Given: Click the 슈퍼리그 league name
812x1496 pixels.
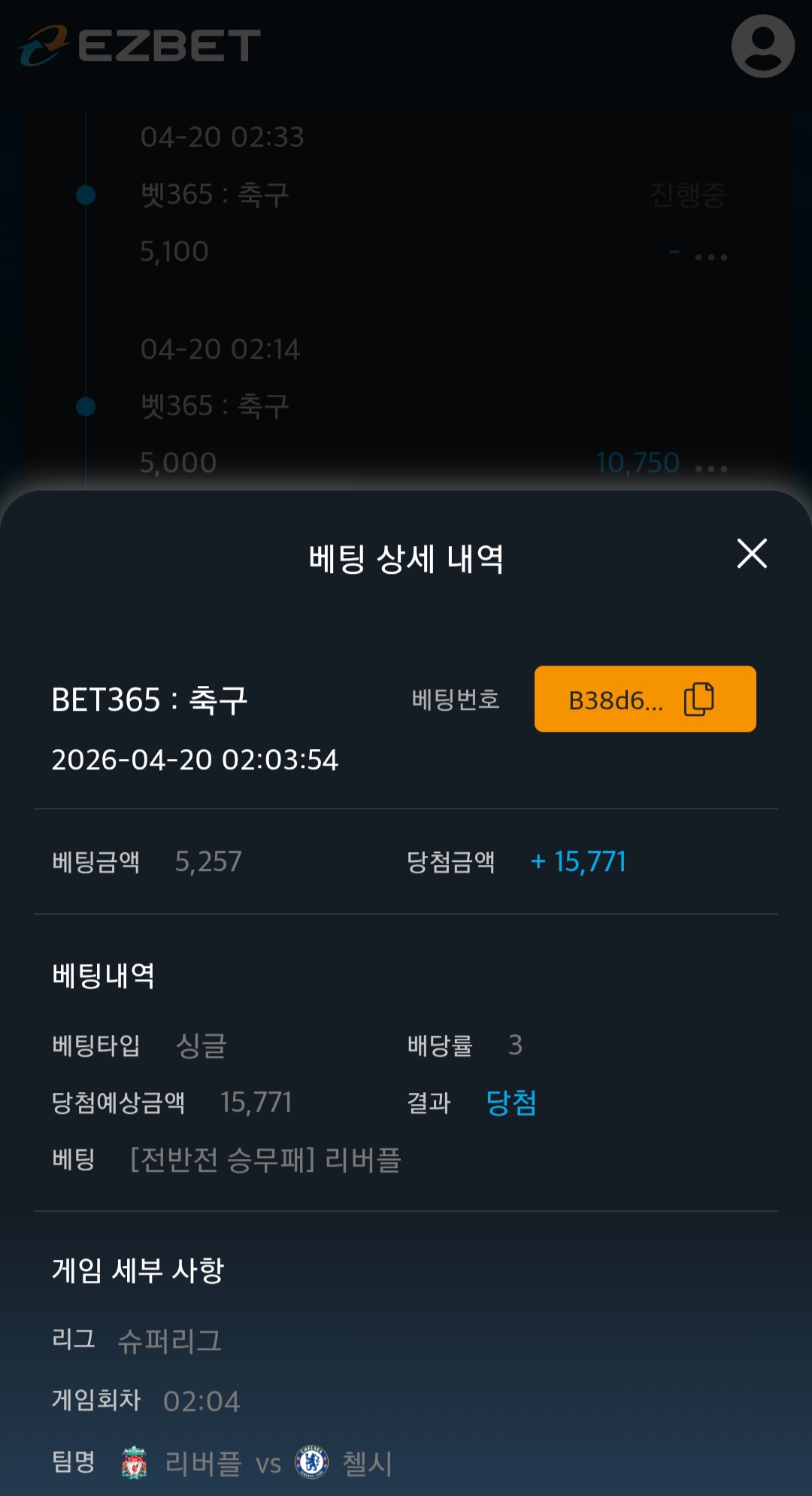Looking at the screenshot, I should (x=169, y=1339).
